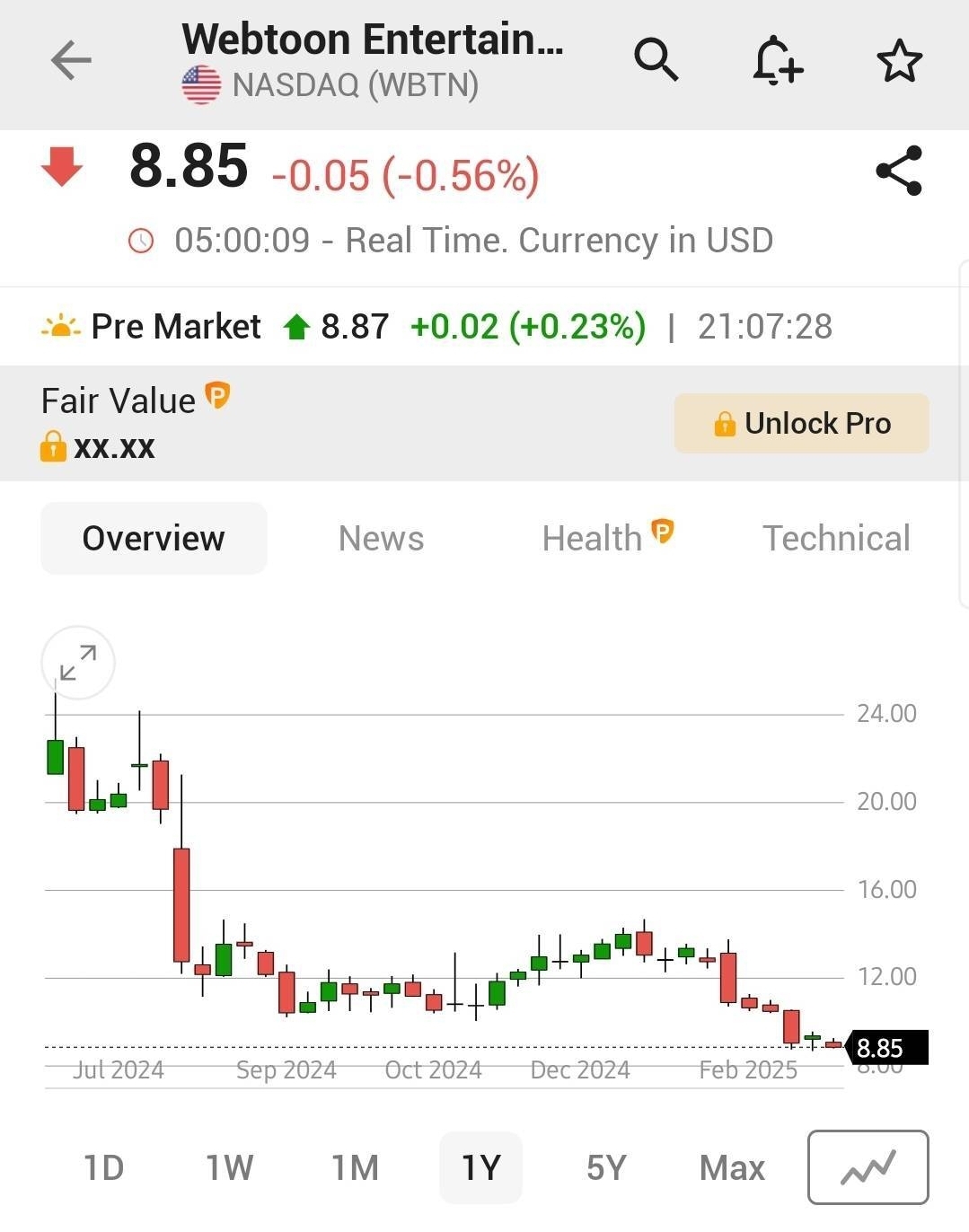Create a price alert with bell icon
The width and height of the screenshot is (969, 1232).
[x=777, y=61]
